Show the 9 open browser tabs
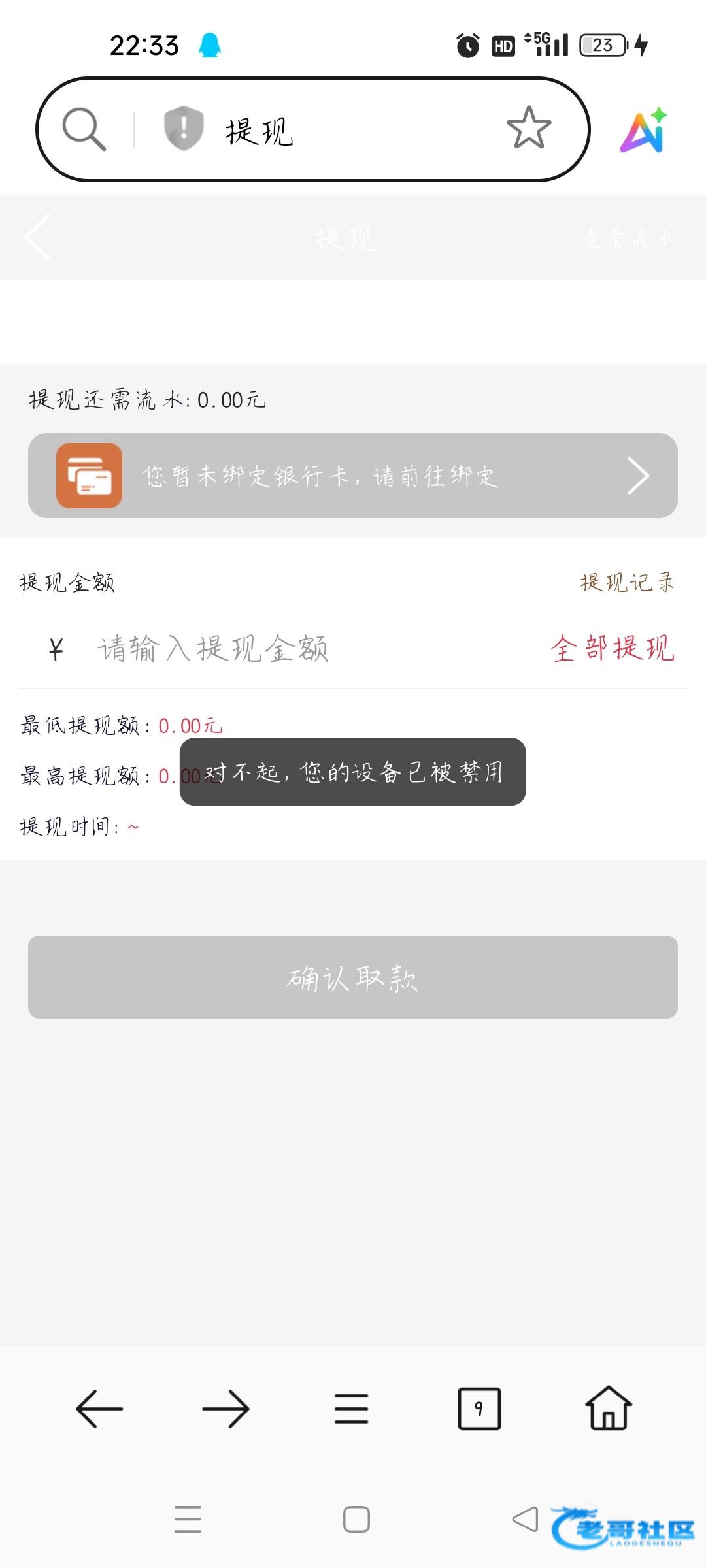 [479, 1409]
